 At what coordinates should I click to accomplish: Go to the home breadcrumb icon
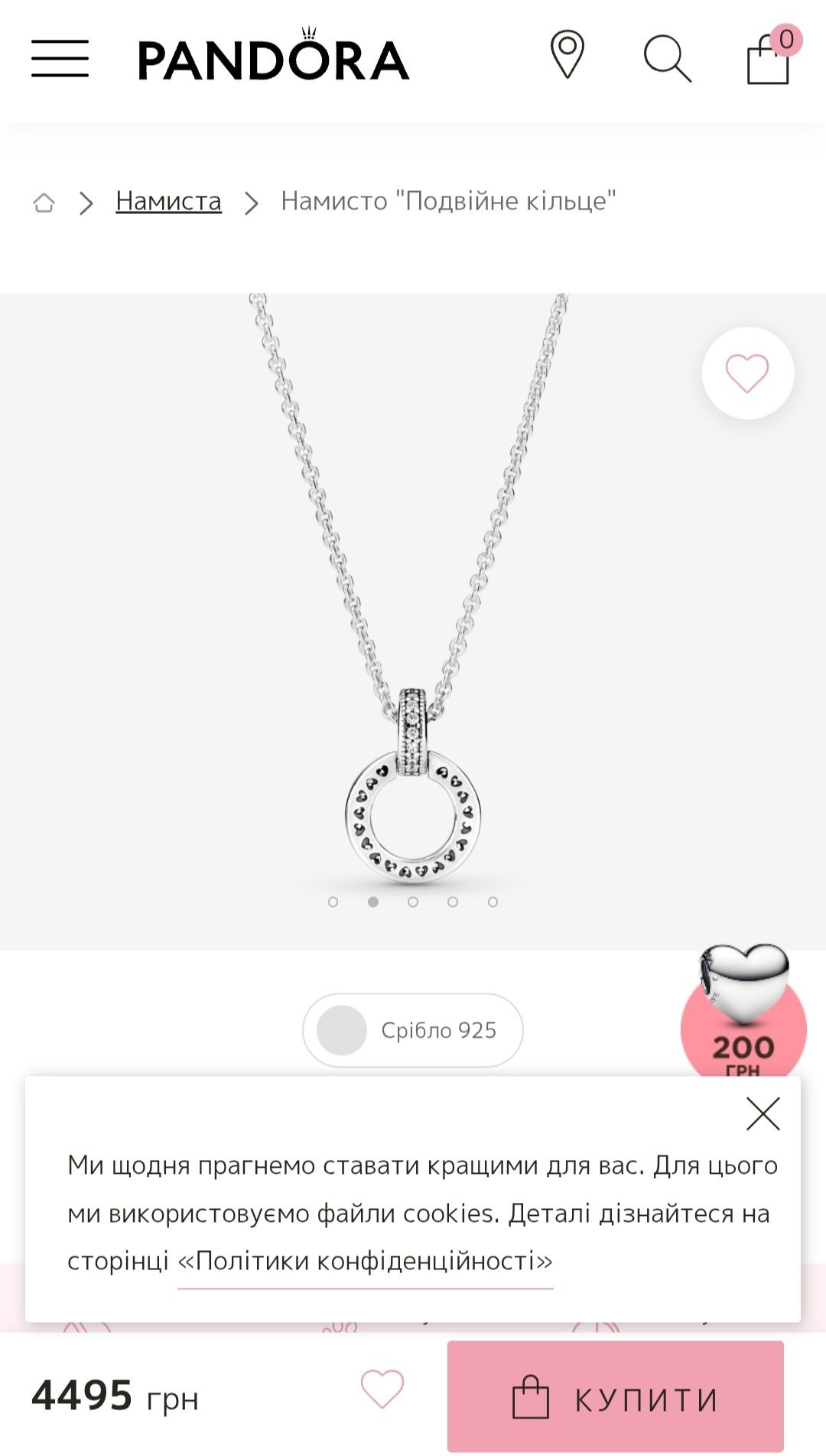44,203
